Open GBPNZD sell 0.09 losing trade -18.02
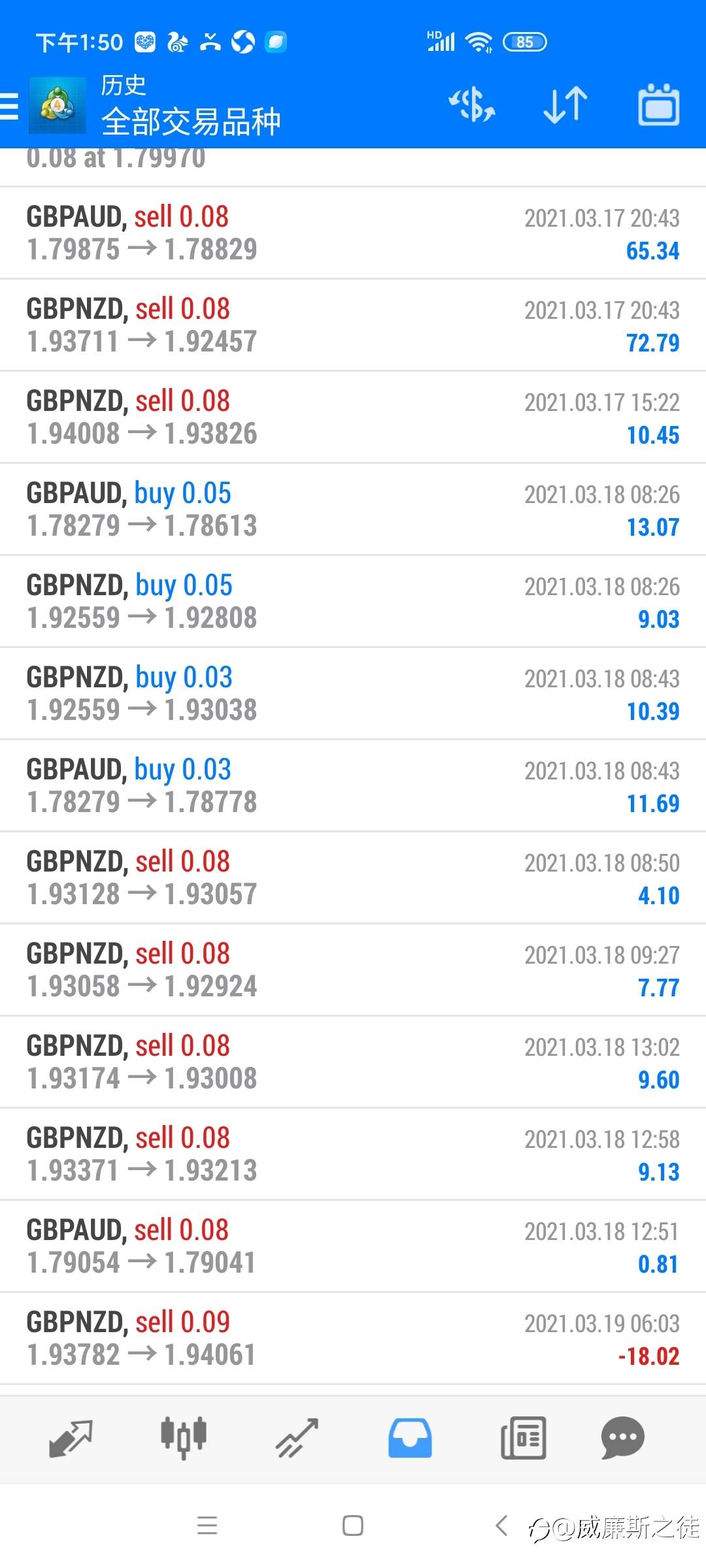Image resolution: width=706 pixels, height=1568 pixels. [x=353, y=1339]
